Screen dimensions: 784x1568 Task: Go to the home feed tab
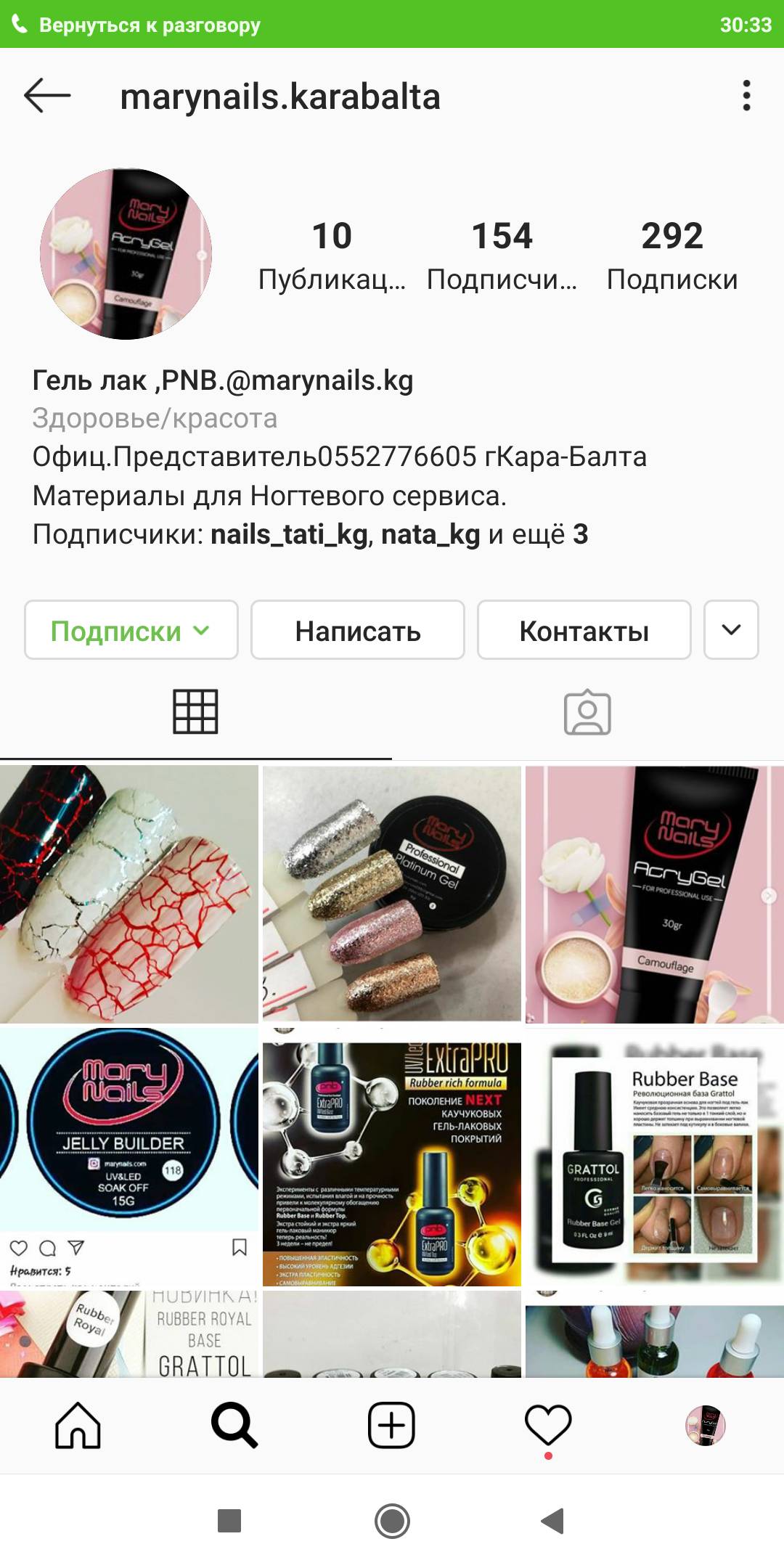(78, 1426)
